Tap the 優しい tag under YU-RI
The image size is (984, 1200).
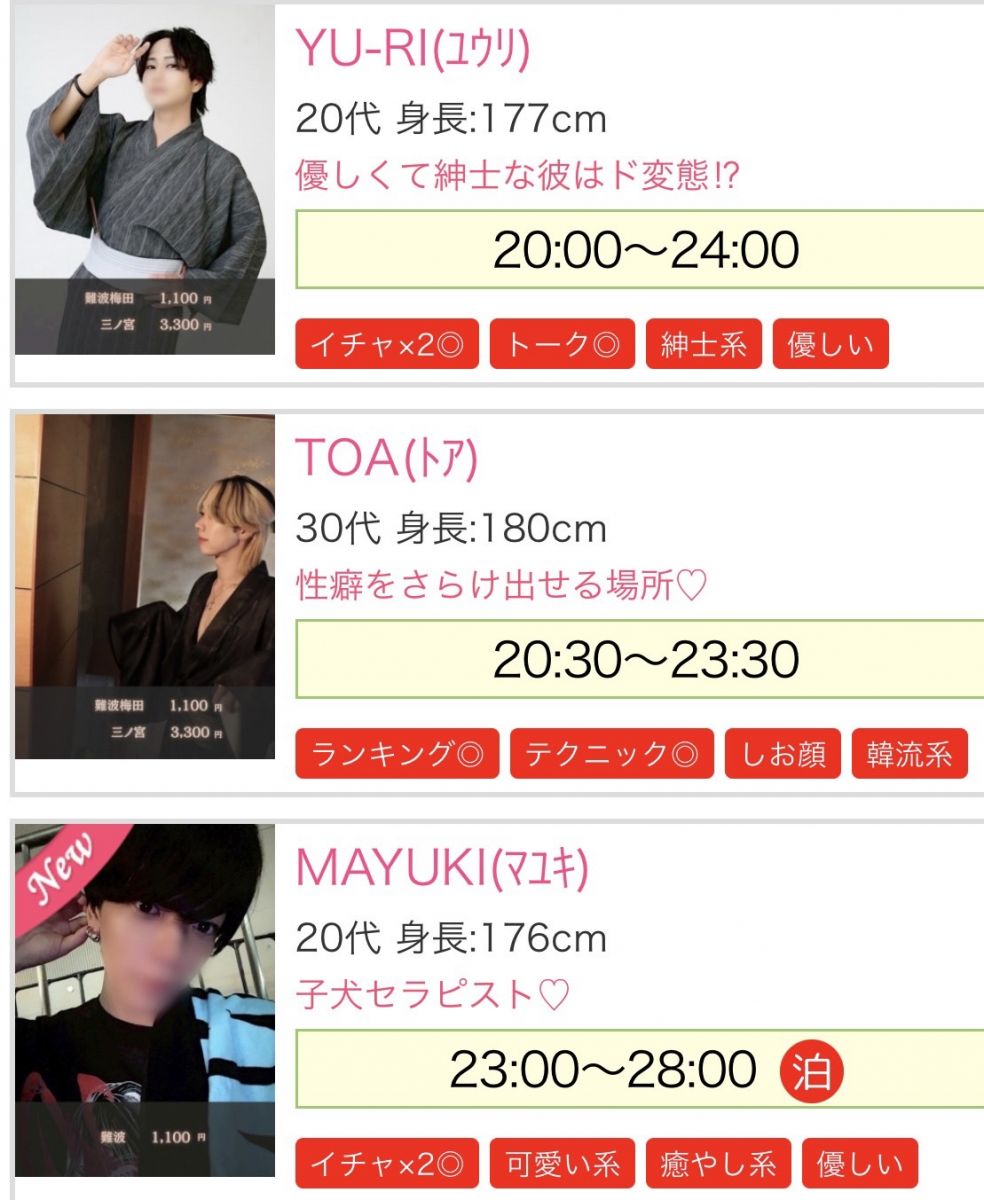[830, 346]
